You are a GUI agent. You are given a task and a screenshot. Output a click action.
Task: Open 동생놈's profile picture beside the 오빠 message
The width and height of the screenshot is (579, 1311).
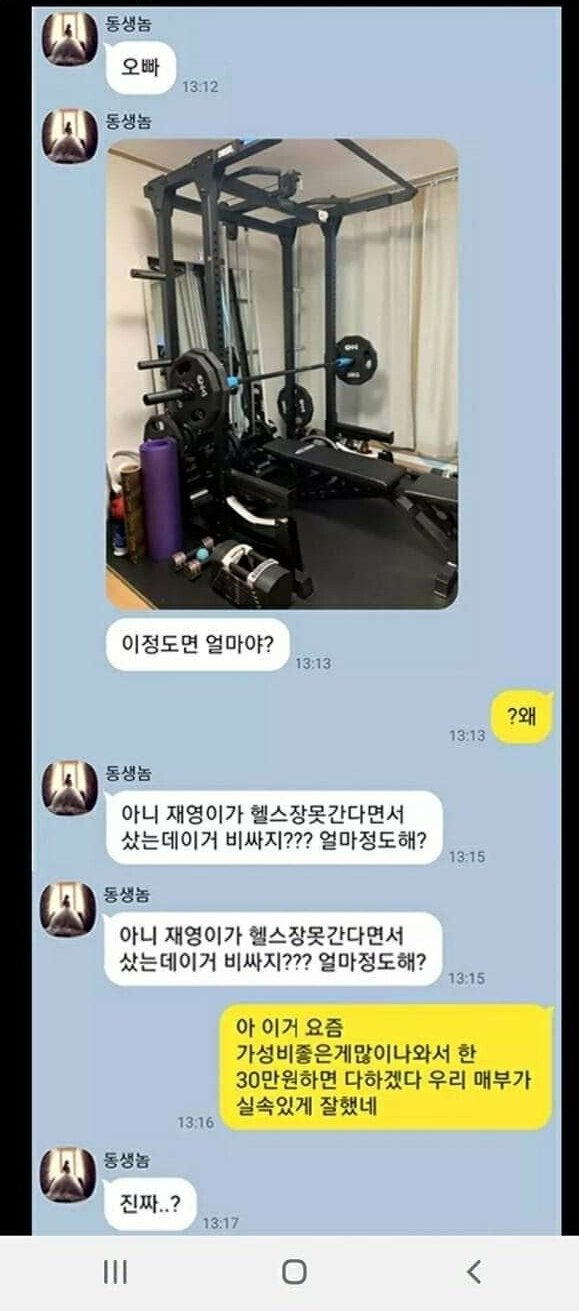[x=69, y=38]
